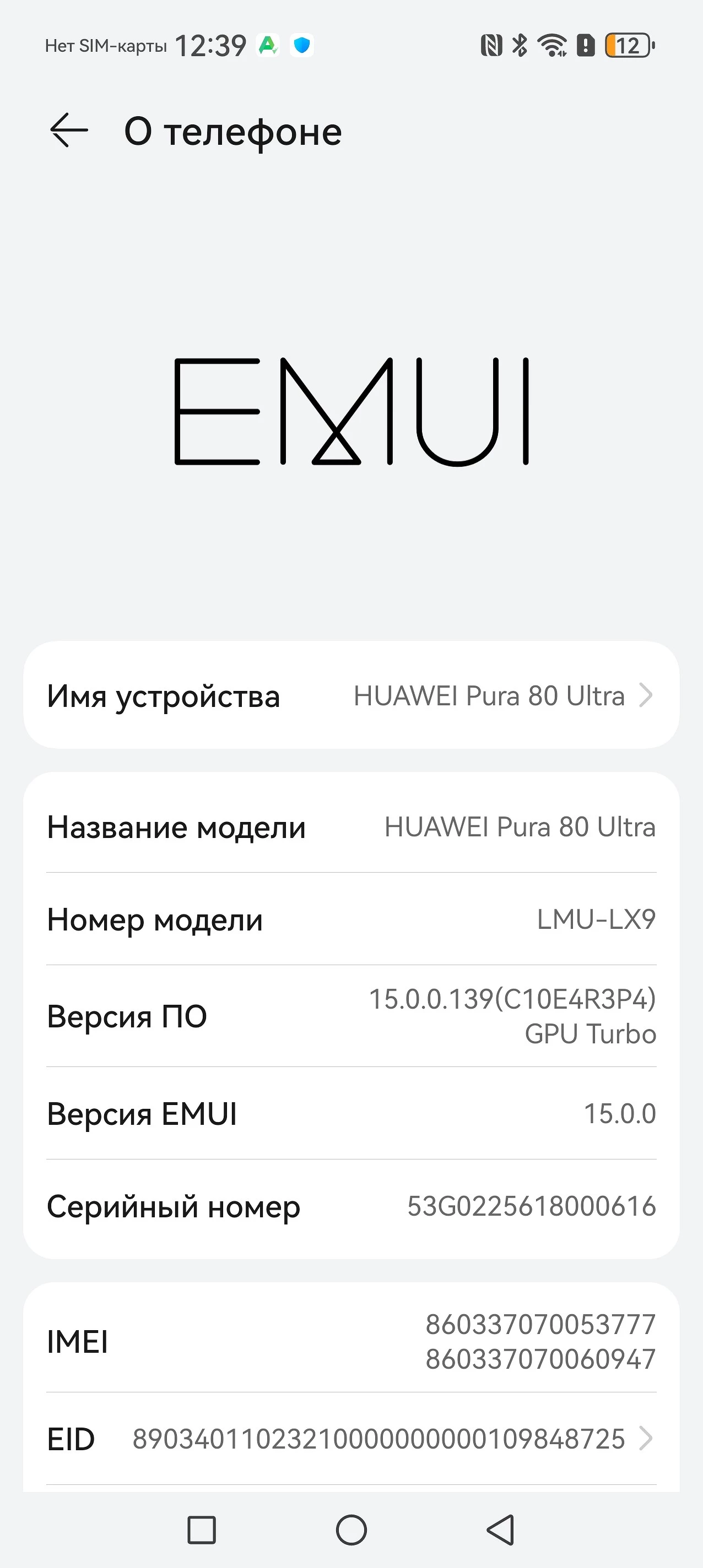The image size is (703, 1568).
Task: Open the Имя устройства row
Action: click(x=351, y=695)
